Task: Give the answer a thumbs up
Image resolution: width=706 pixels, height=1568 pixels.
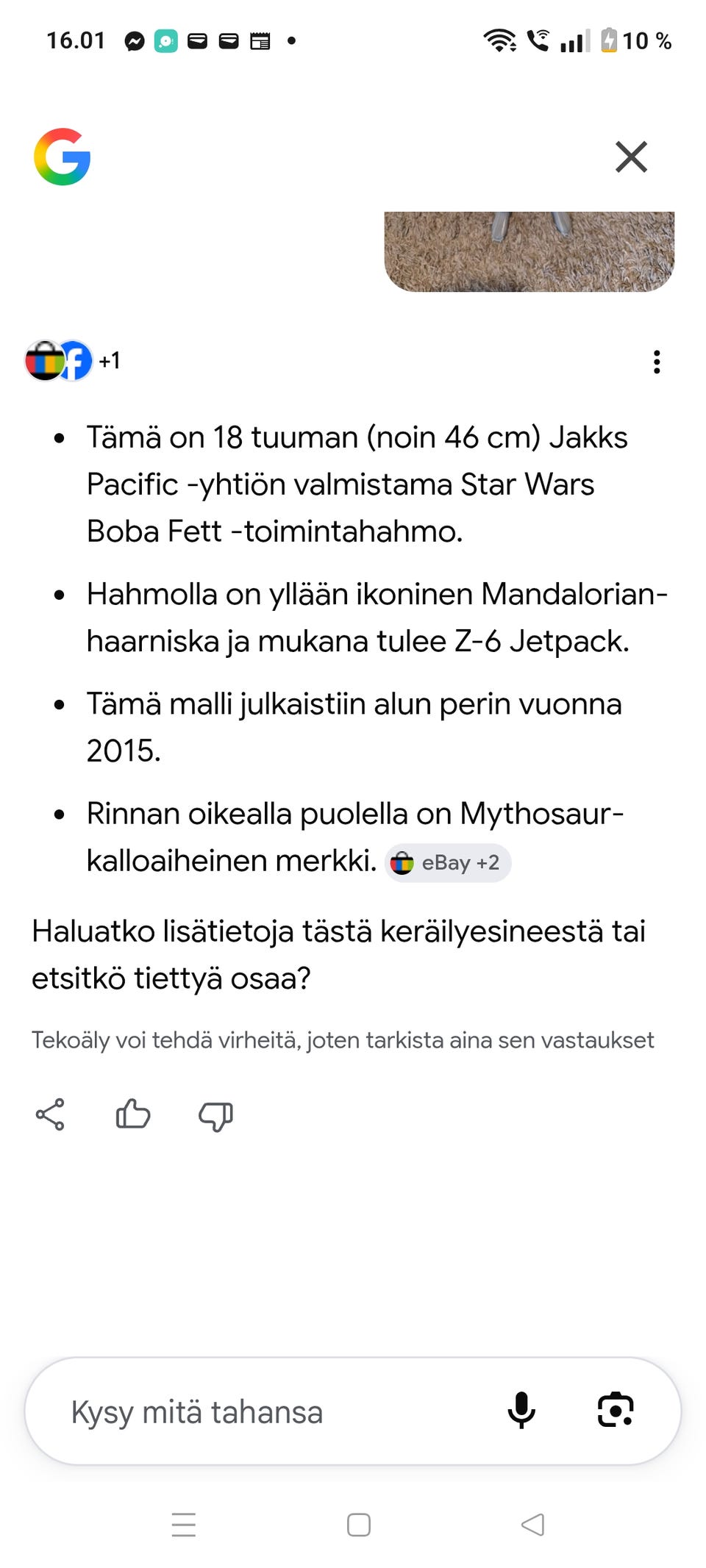Action: coord(133,1114)
